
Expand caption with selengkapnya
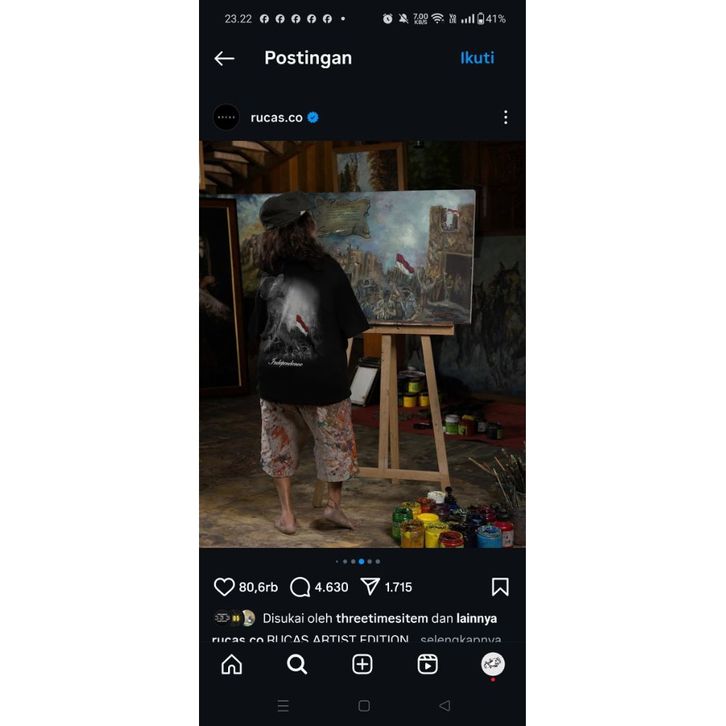[x=460, y=639]
